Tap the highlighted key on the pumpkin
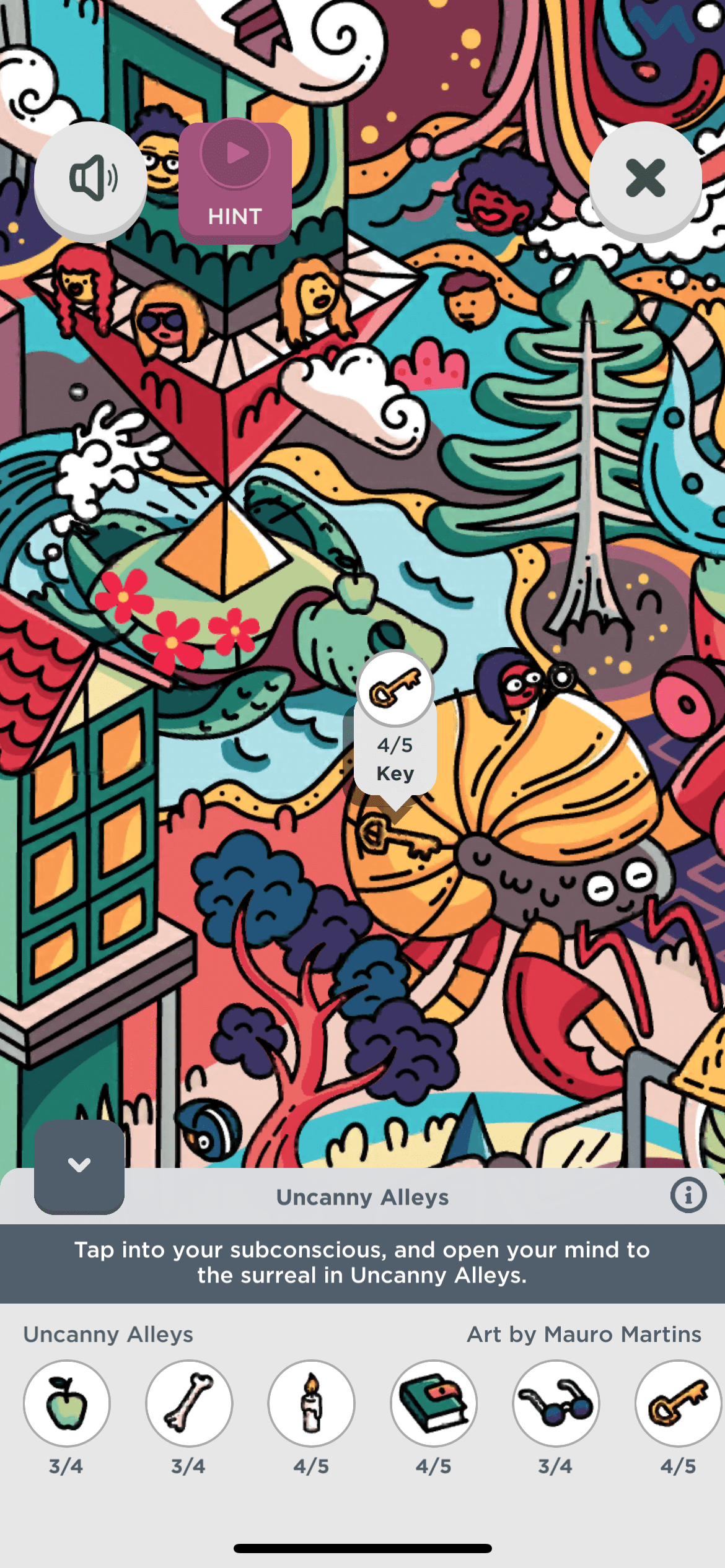725x1568 pixels. coord(395,837)
